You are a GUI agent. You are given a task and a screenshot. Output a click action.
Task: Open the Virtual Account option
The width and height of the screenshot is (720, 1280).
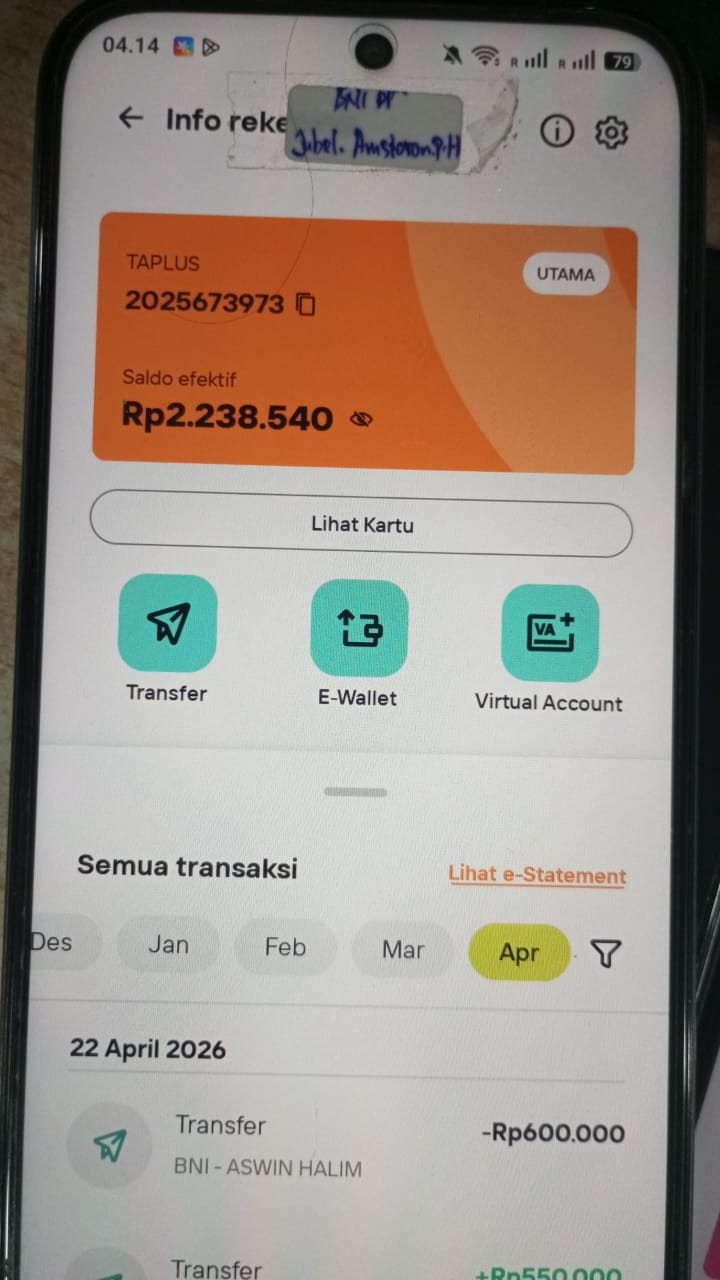click(x=549, y=633)
